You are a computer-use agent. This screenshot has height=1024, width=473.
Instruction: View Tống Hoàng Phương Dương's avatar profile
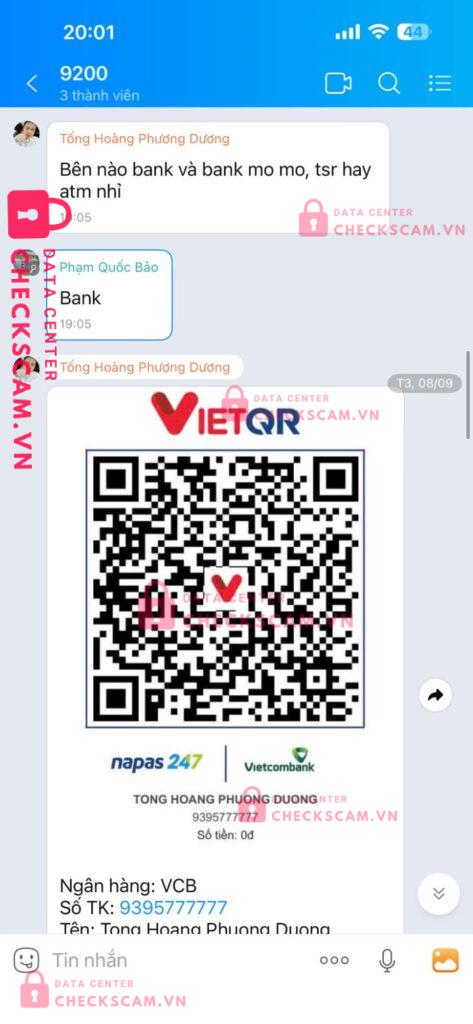pyautogui.click(x=27, y=134)
